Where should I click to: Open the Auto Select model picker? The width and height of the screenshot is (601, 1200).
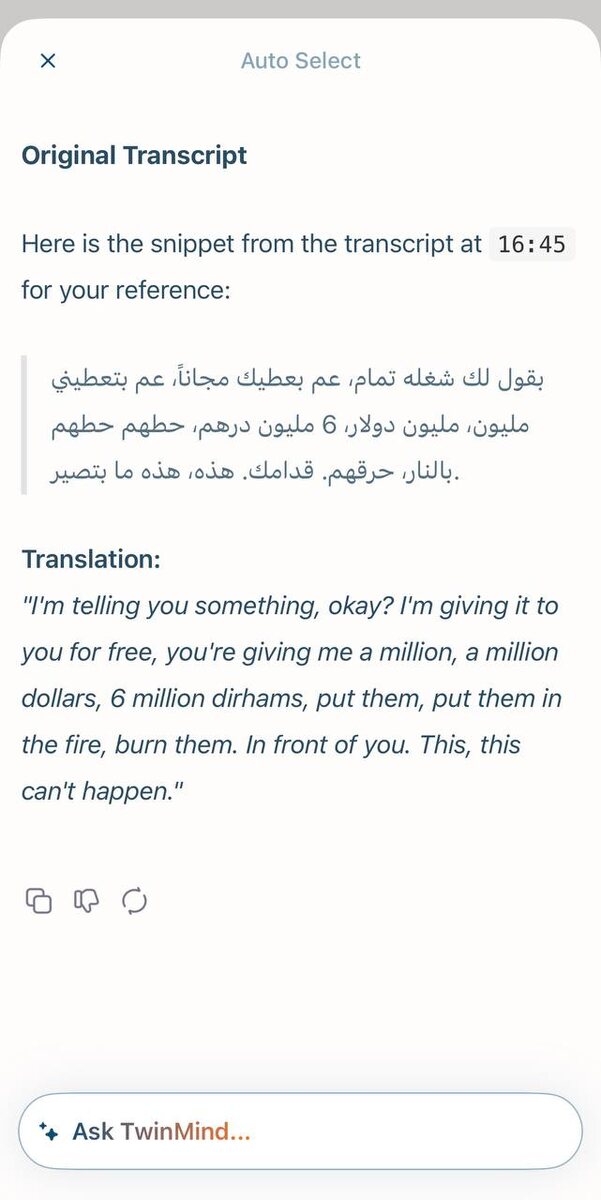(300, 61)
